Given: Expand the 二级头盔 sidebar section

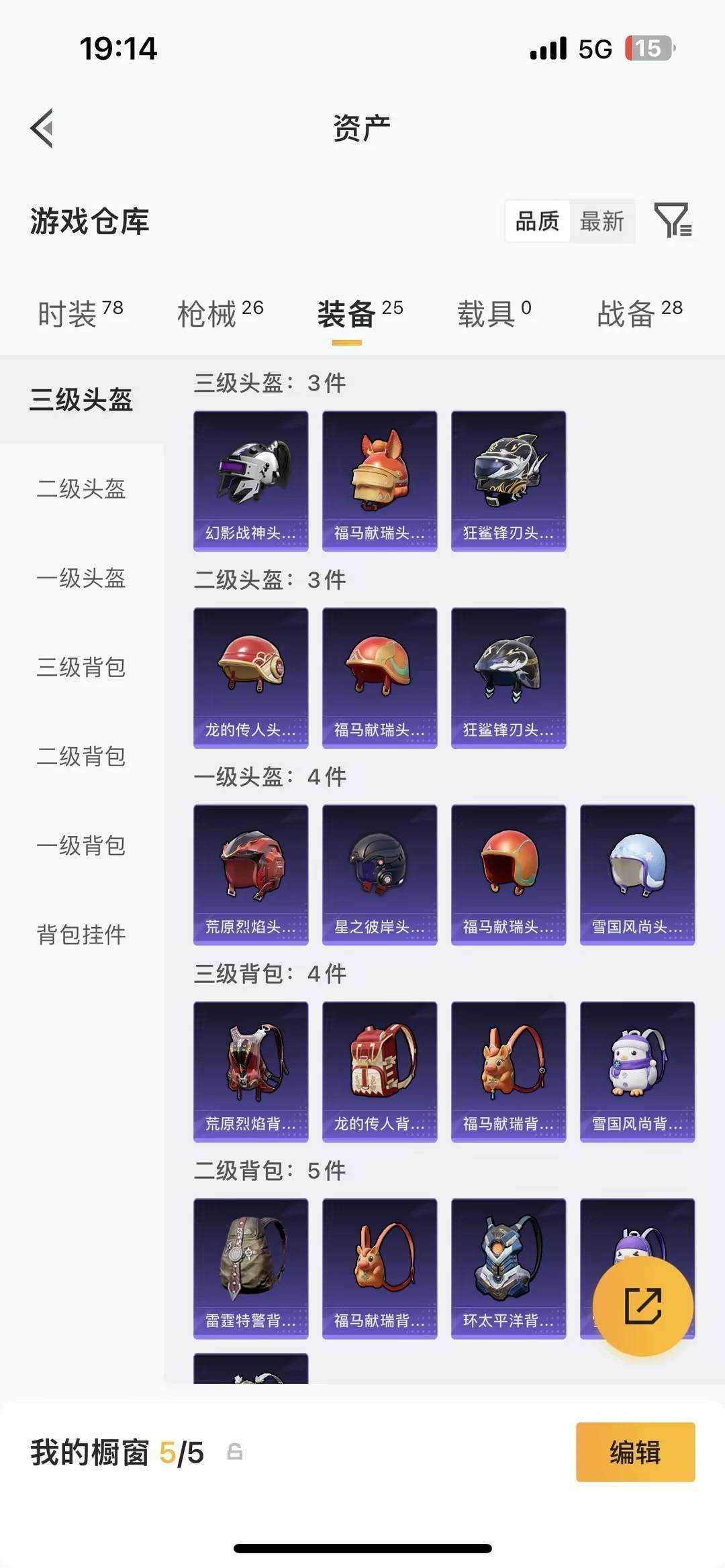Looking at the screenshot, I should [x=81, y=488].
